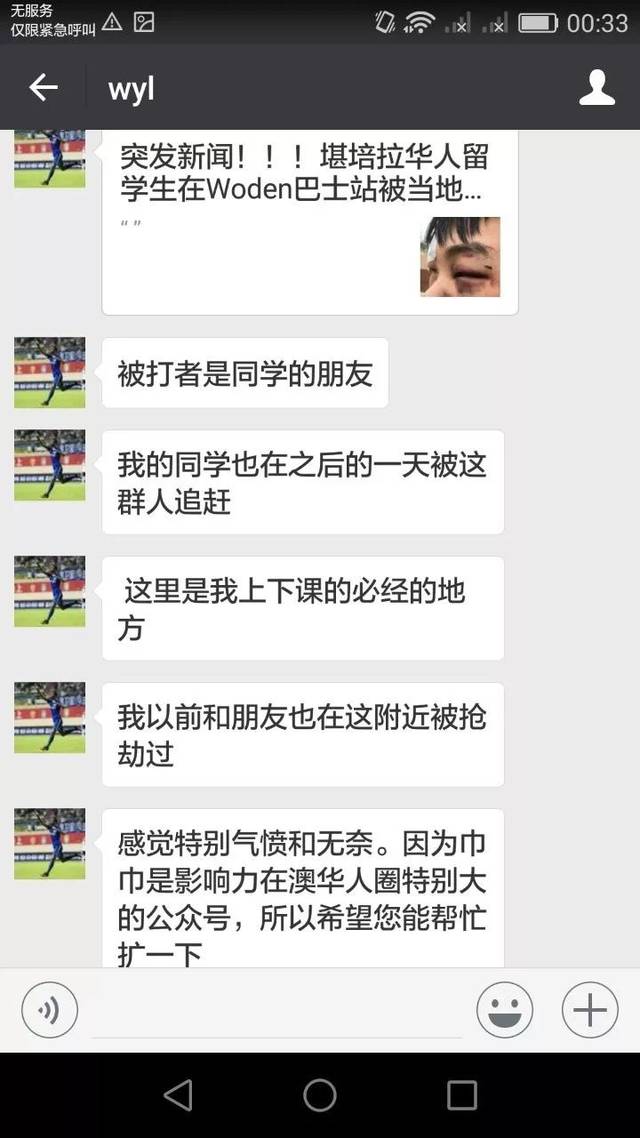Tap the system home button
Screen dimensions: 640x1138
click(x=320, y=1095)
